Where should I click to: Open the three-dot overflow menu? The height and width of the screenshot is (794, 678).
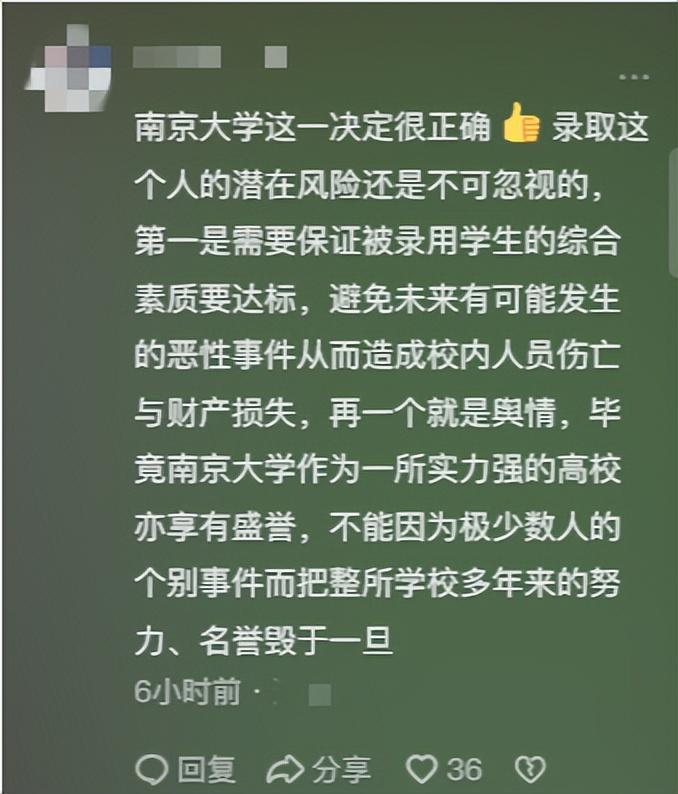633,76
